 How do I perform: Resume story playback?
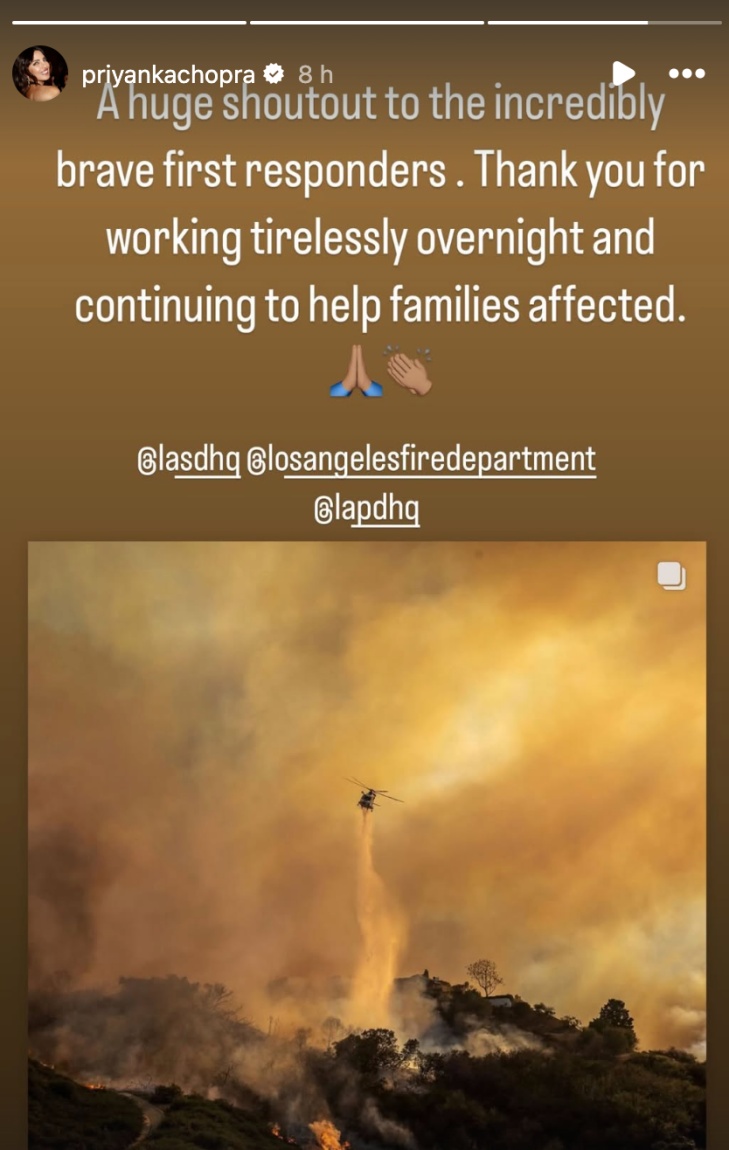coord(623,73)
